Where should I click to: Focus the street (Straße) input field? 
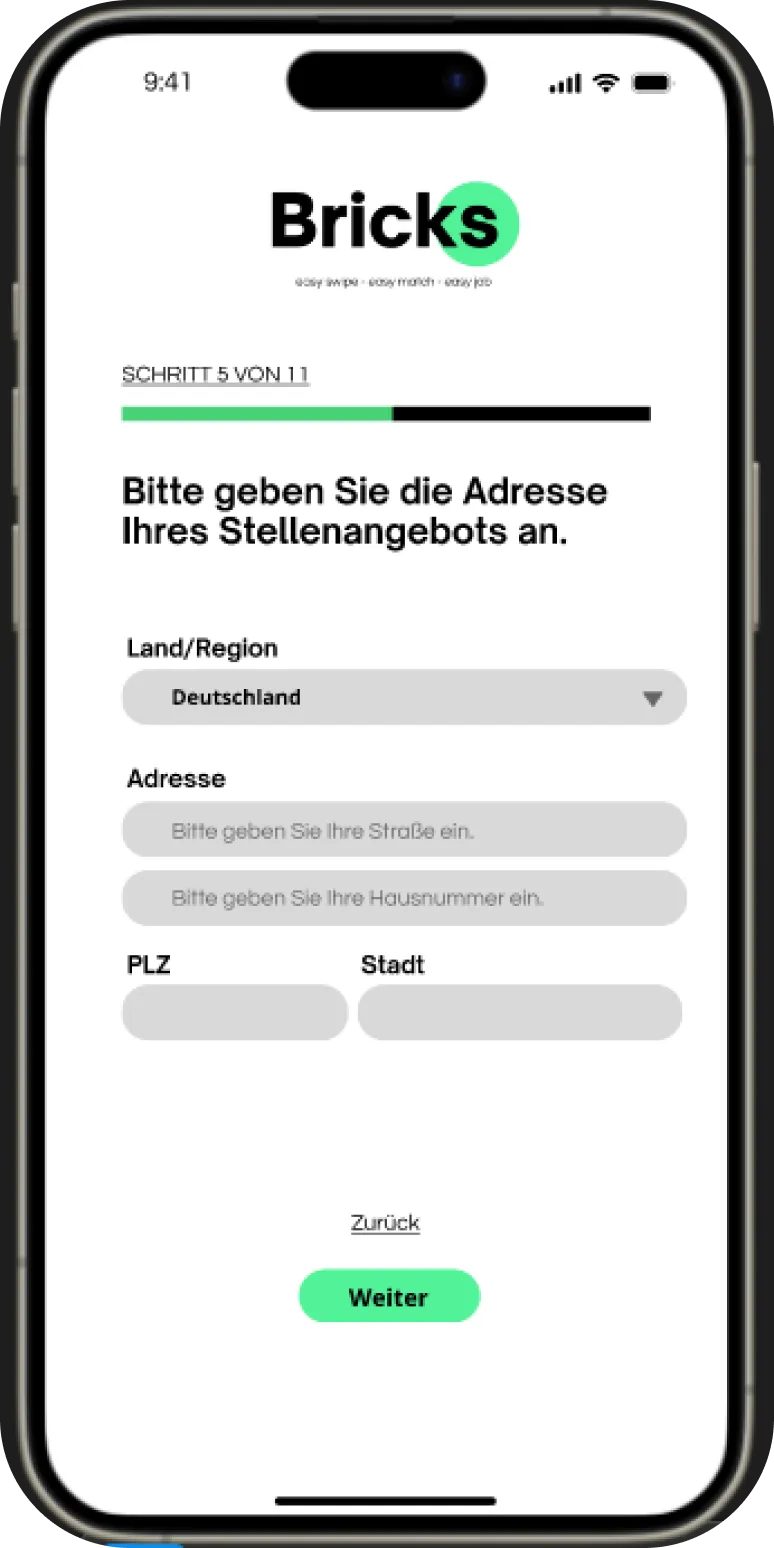click(404, 830)
